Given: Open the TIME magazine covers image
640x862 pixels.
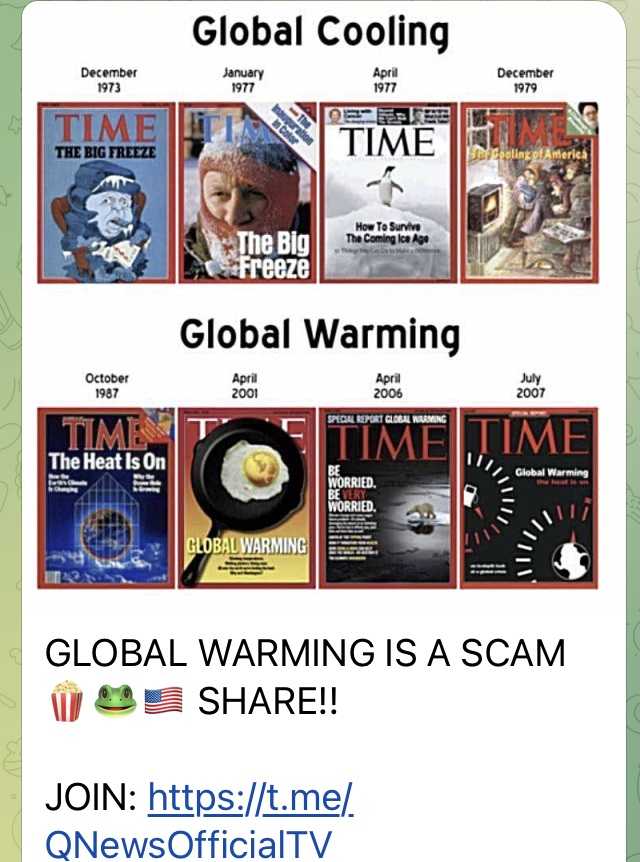Looking at the screenshot, I should click(x=318, y=300).
